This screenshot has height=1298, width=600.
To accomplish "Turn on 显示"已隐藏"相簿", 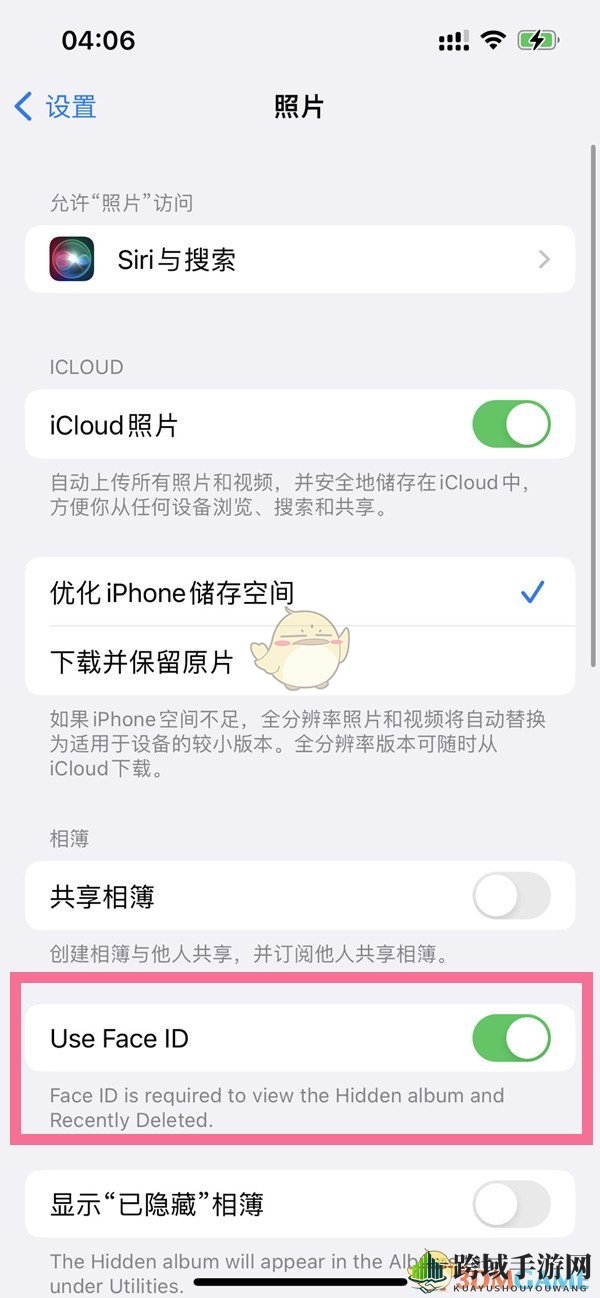I will click(x=511, y=1204).
